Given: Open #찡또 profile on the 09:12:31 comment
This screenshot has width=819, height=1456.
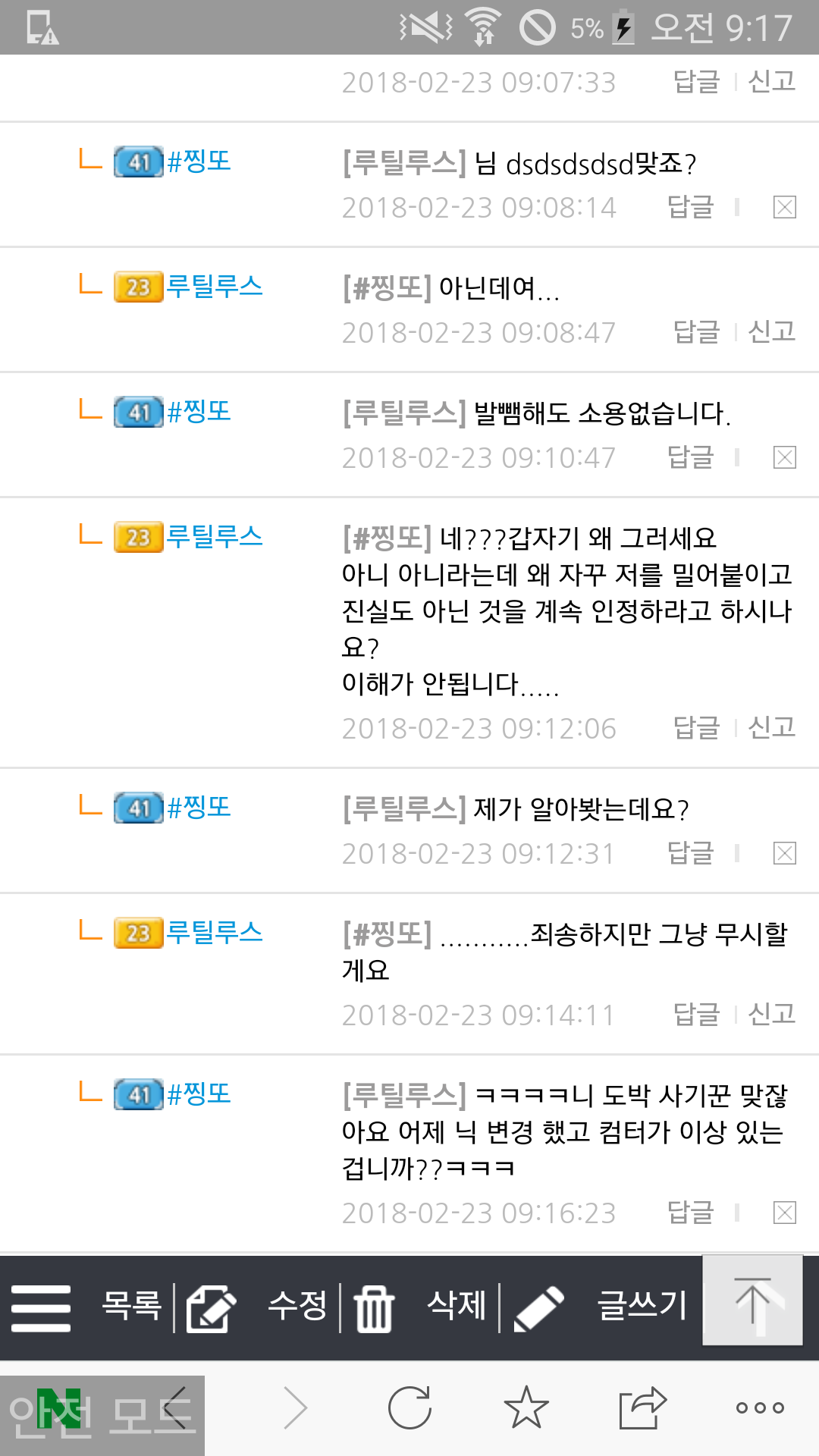Looking at the screenshot, I should [199, 808].
